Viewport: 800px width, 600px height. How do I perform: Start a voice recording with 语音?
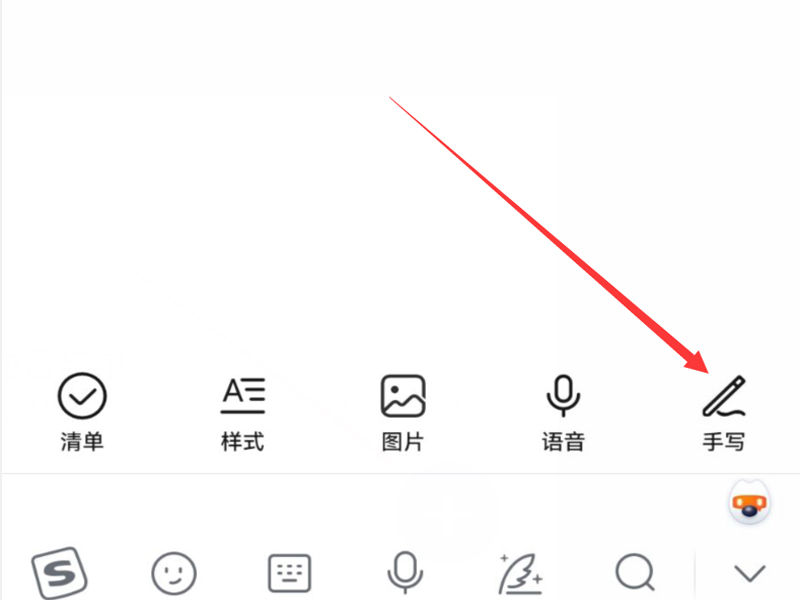click(563, 410)
